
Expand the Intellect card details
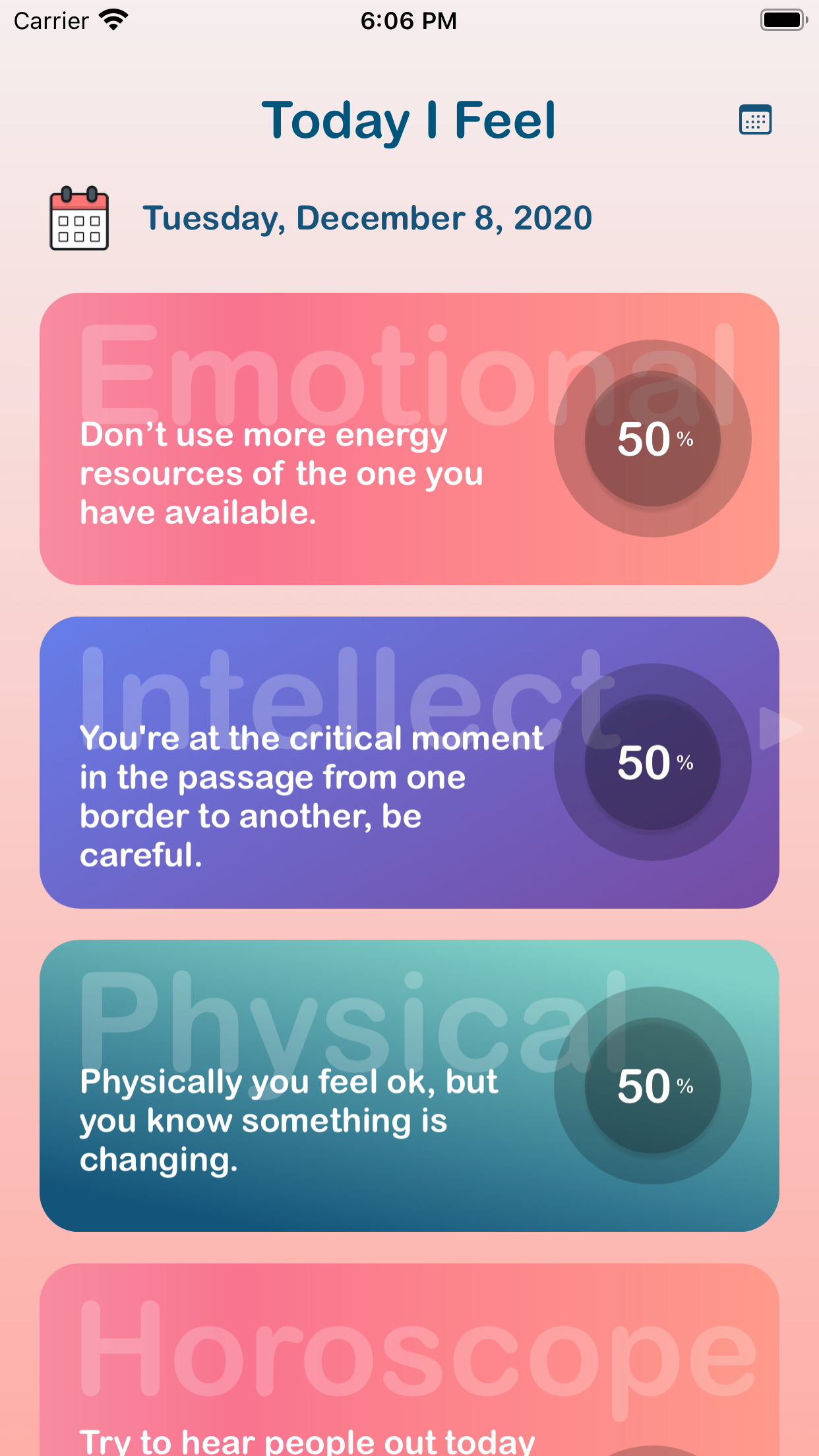coord(409,762)
